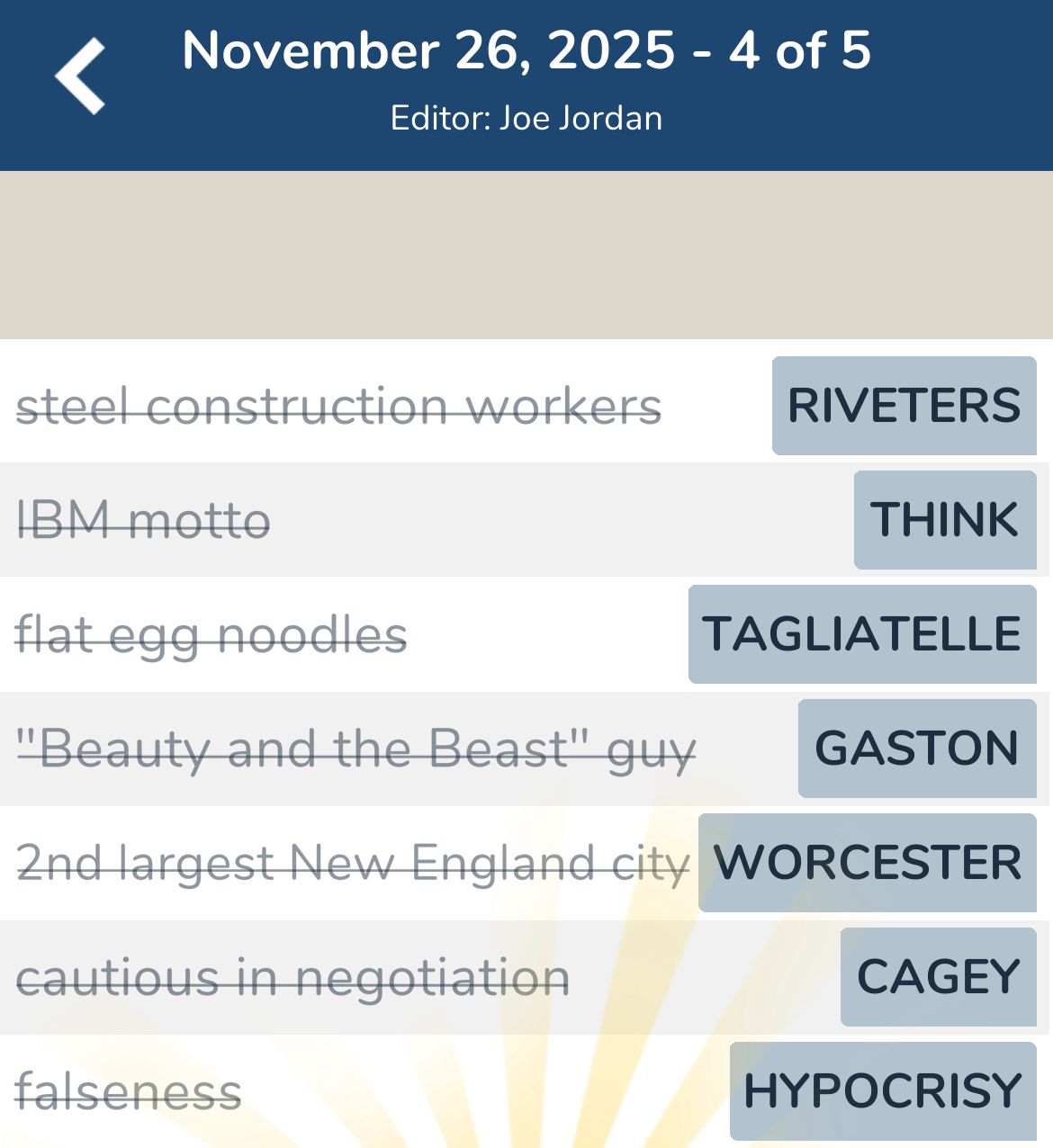Tap the THINK answer tile
Image resolution: width=1053 pixels, height=1148 pixels.
pyautogui.click(x=945, y=520)
